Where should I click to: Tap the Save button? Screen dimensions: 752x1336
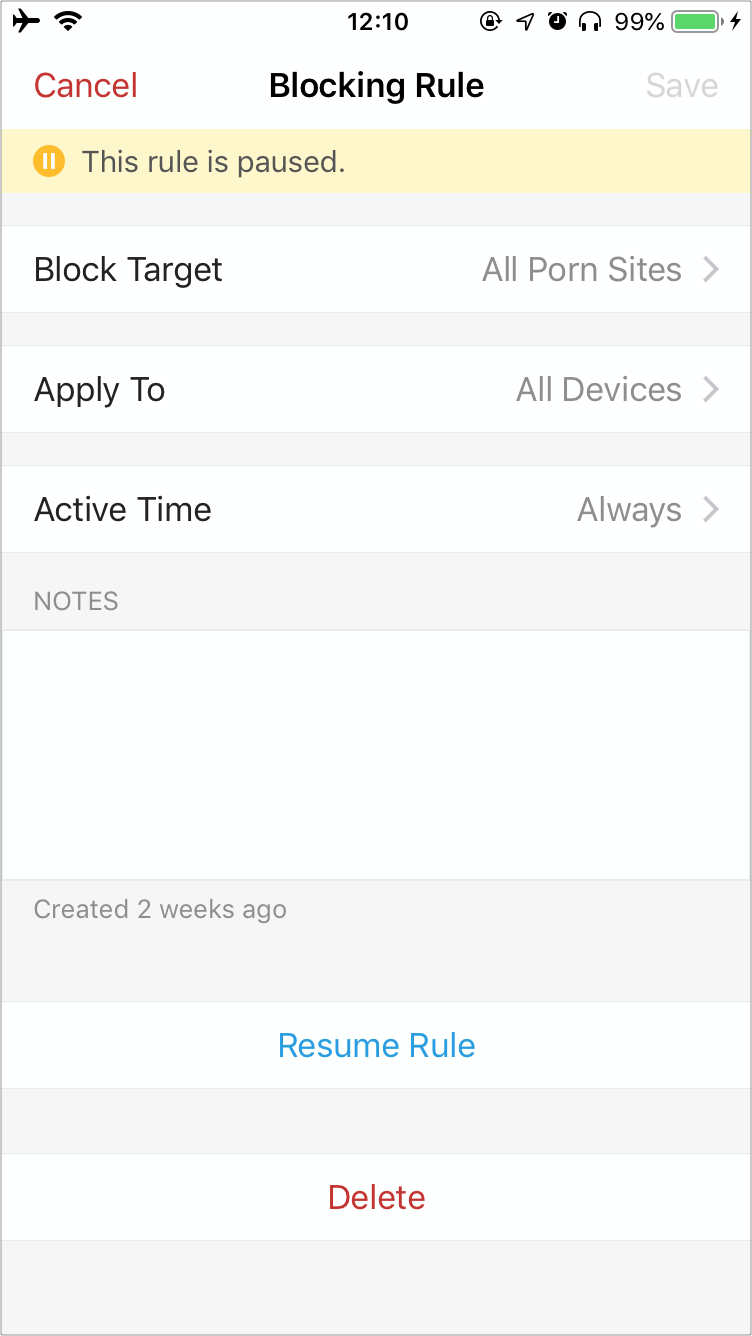pos(682,86)
